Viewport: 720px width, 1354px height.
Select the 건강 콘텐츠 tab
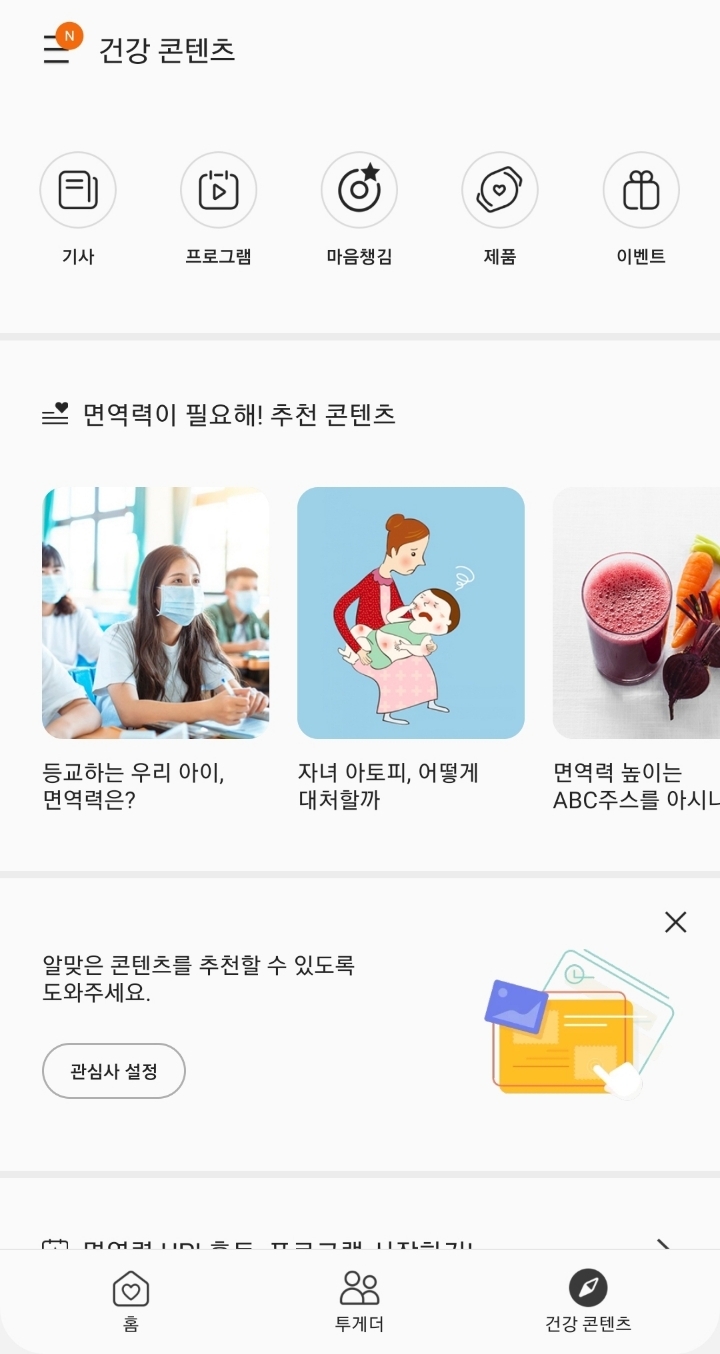pos(588,1302)
